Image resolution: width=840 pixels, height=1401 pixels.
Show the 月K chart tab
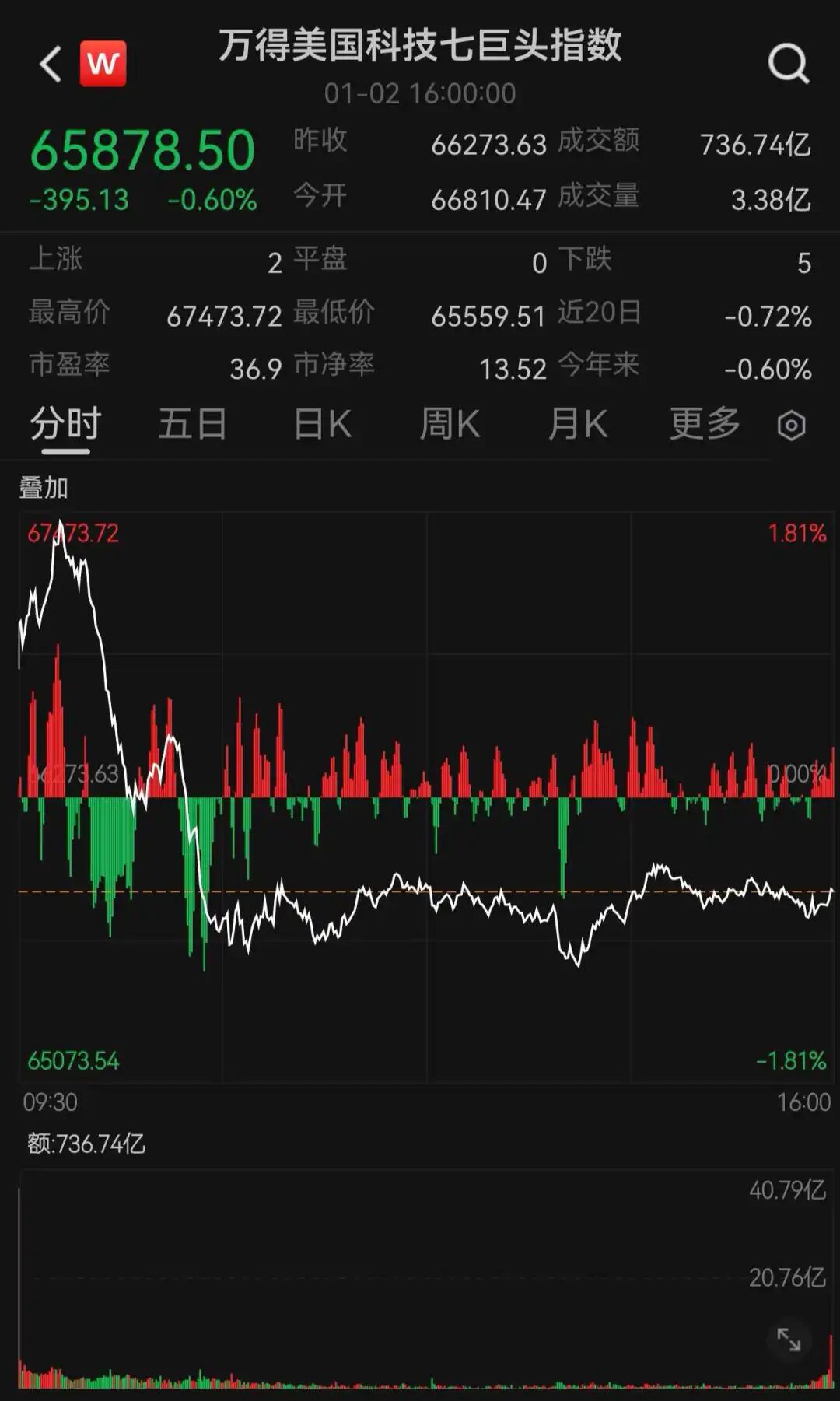(577, 425)
